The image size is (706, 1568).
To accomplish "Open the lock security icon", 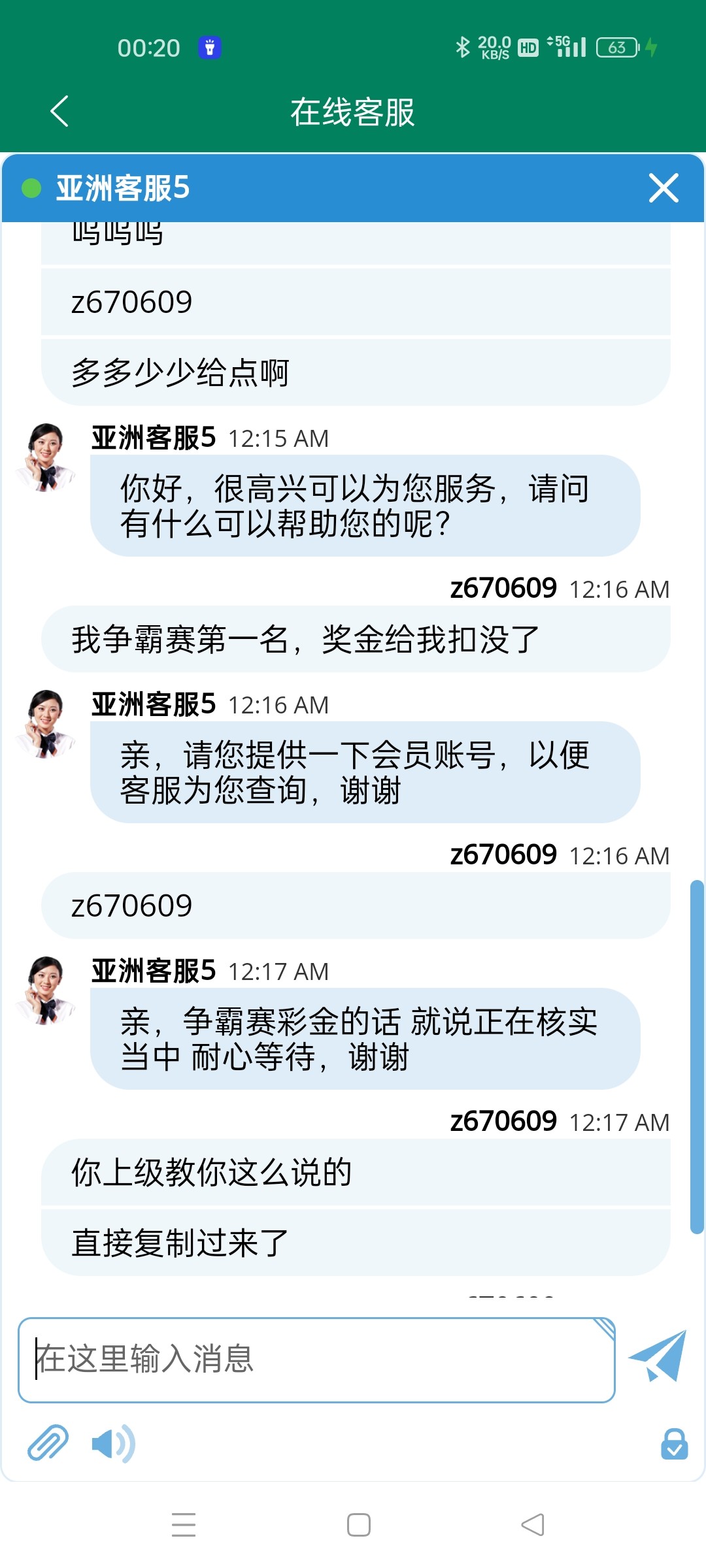I will point(674,1444).
